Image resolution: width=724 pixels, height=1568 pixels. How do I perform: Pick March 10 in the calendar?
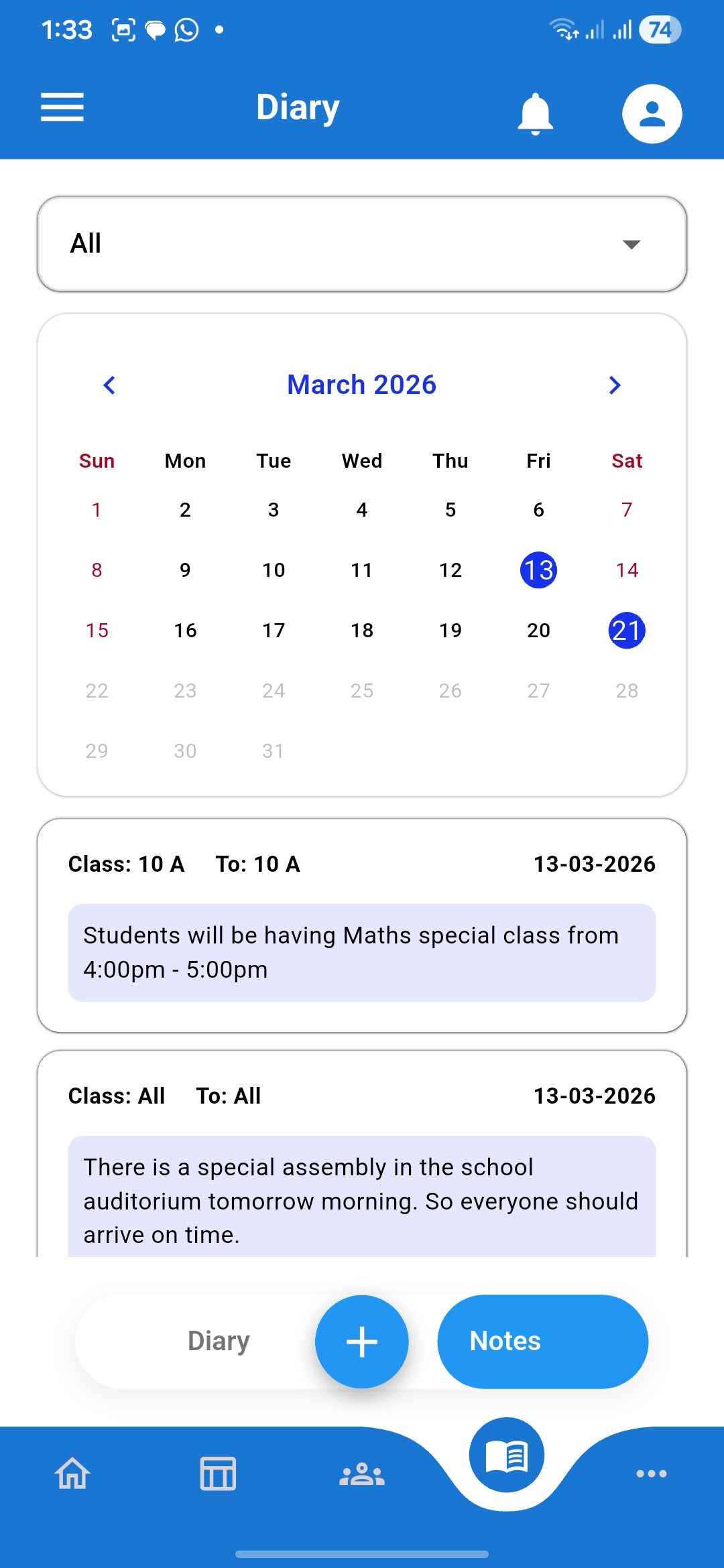[274, 570]
